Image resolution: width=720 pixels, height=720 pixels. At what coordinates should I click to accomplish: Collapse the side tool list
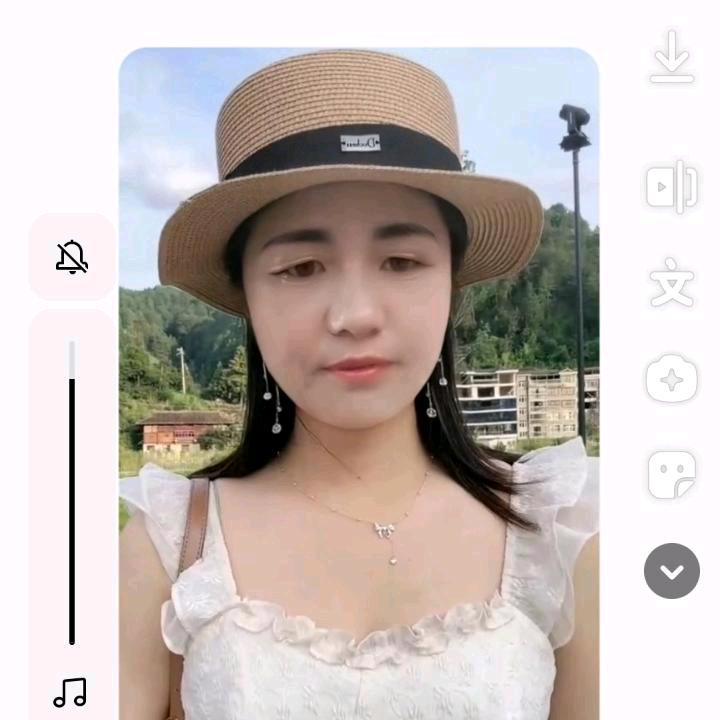(672, 571)
